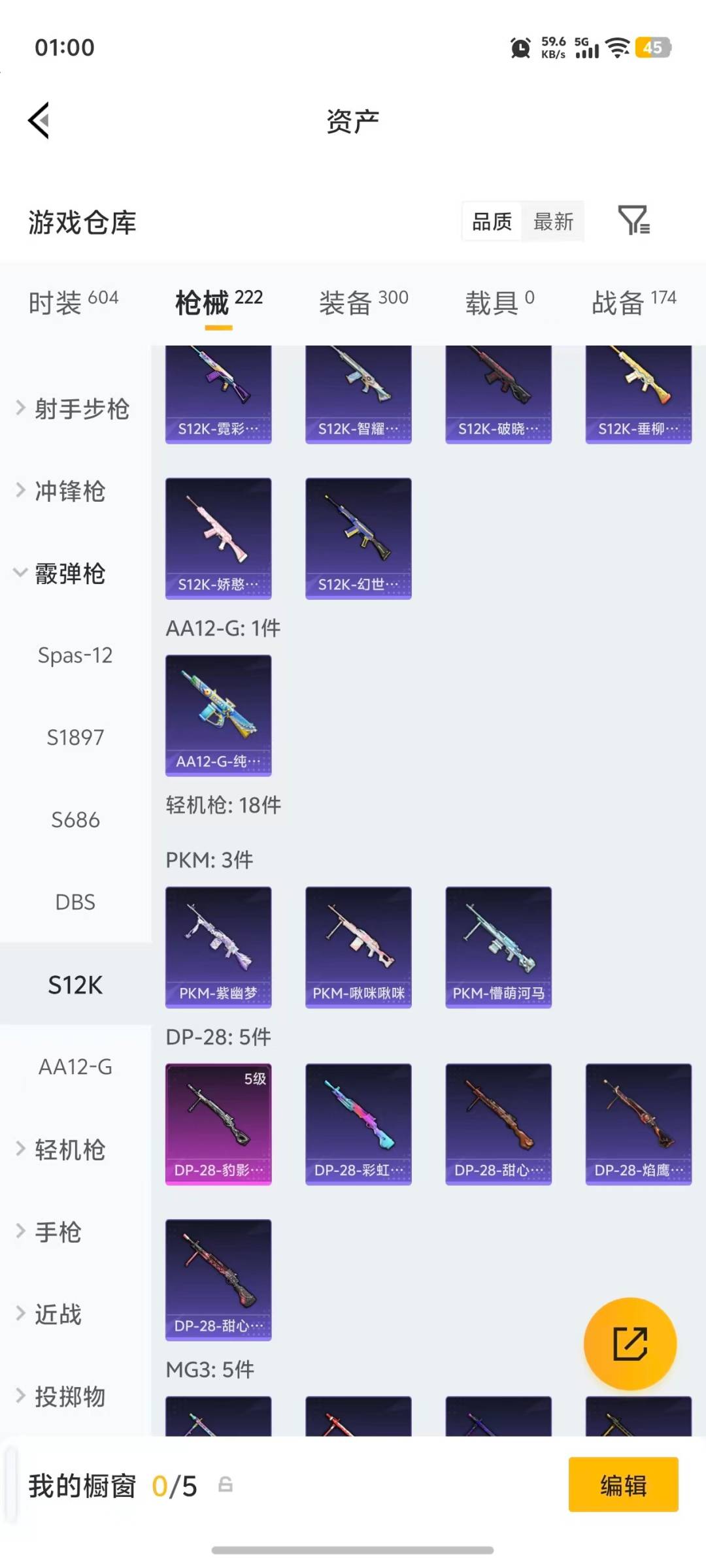Tap the back arrow to leave 资产 page

[39, 120]
